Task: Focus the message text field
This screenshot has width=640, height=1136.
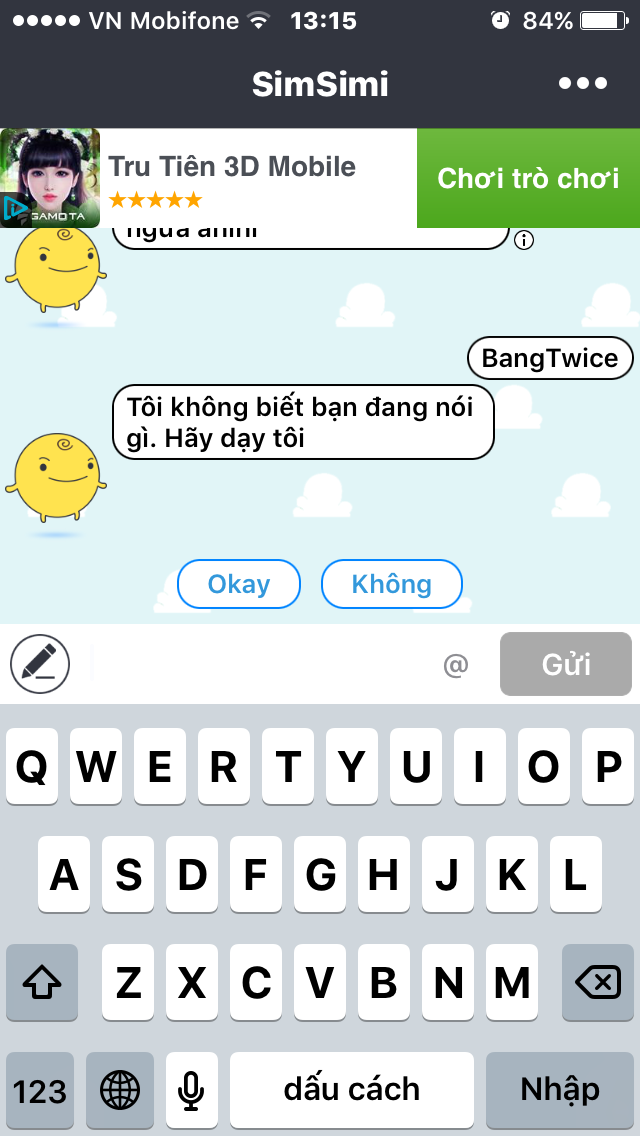Action: click(265, 664)
